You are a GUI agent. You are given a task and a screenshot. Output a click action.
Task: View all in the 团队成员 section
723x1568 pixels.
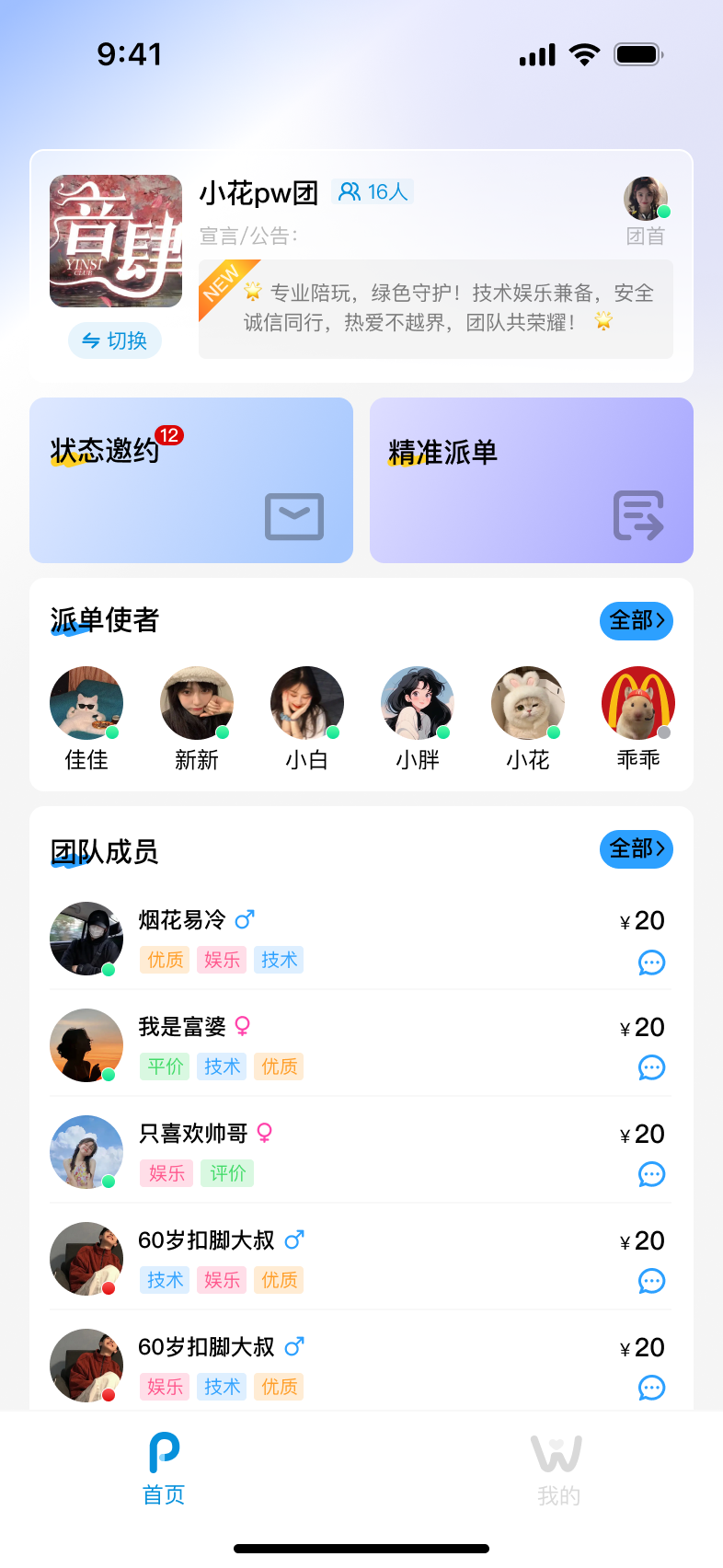(637, 848)
